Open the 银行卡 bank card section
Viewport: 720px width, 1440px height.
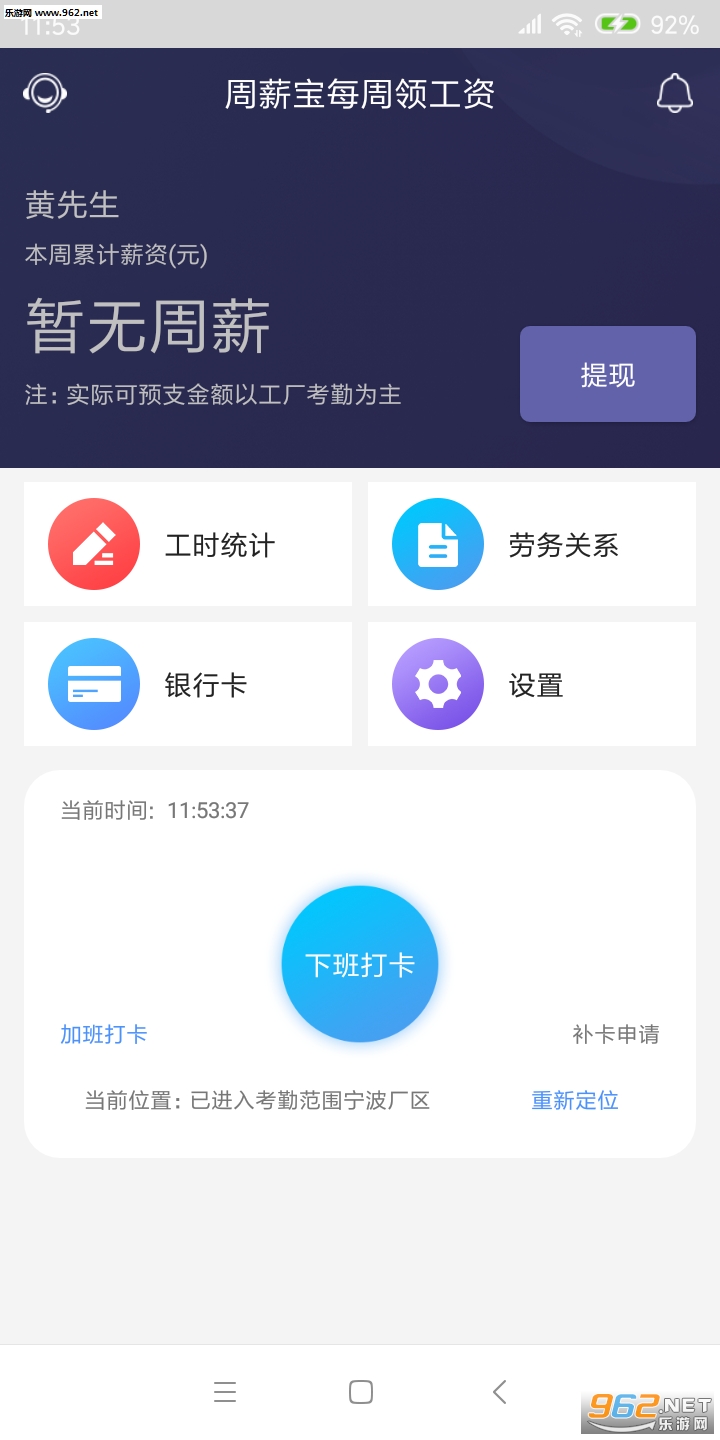[x=188, y=685]
